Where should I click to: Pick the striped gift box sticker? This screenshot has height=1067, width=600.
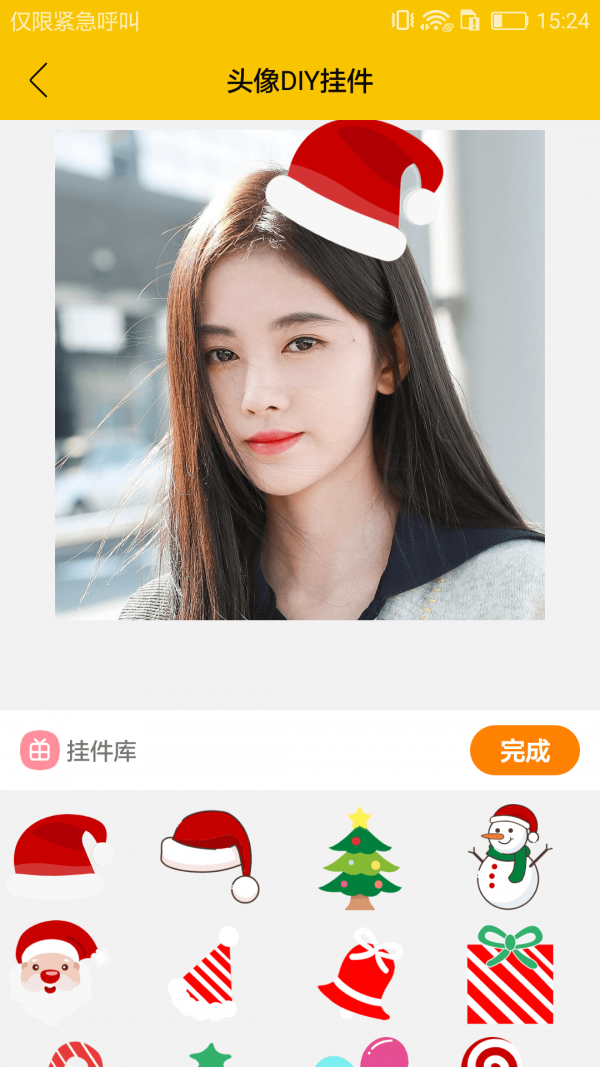click(x=510, y=974)
